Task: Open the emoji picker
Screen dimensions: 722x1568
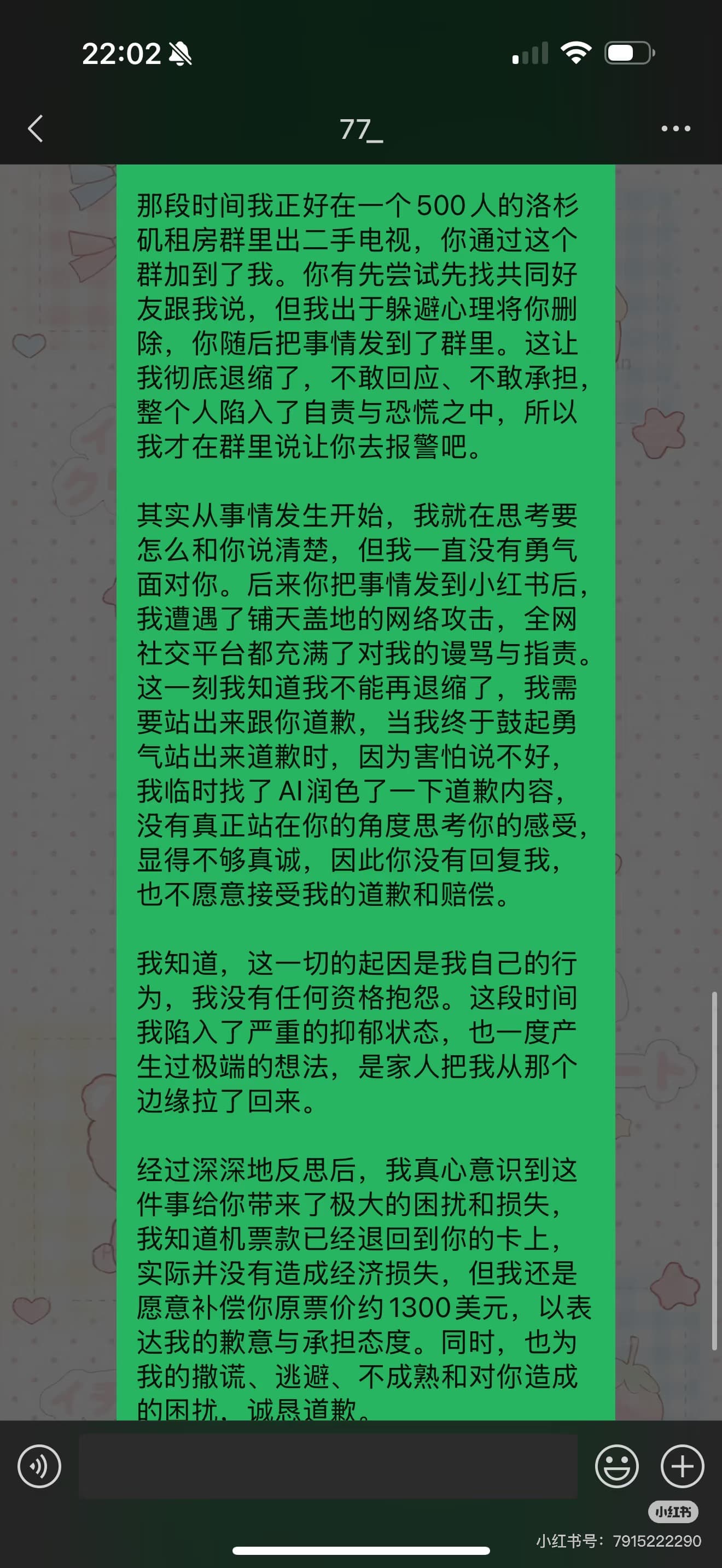Action: [x=616, y=1466]
